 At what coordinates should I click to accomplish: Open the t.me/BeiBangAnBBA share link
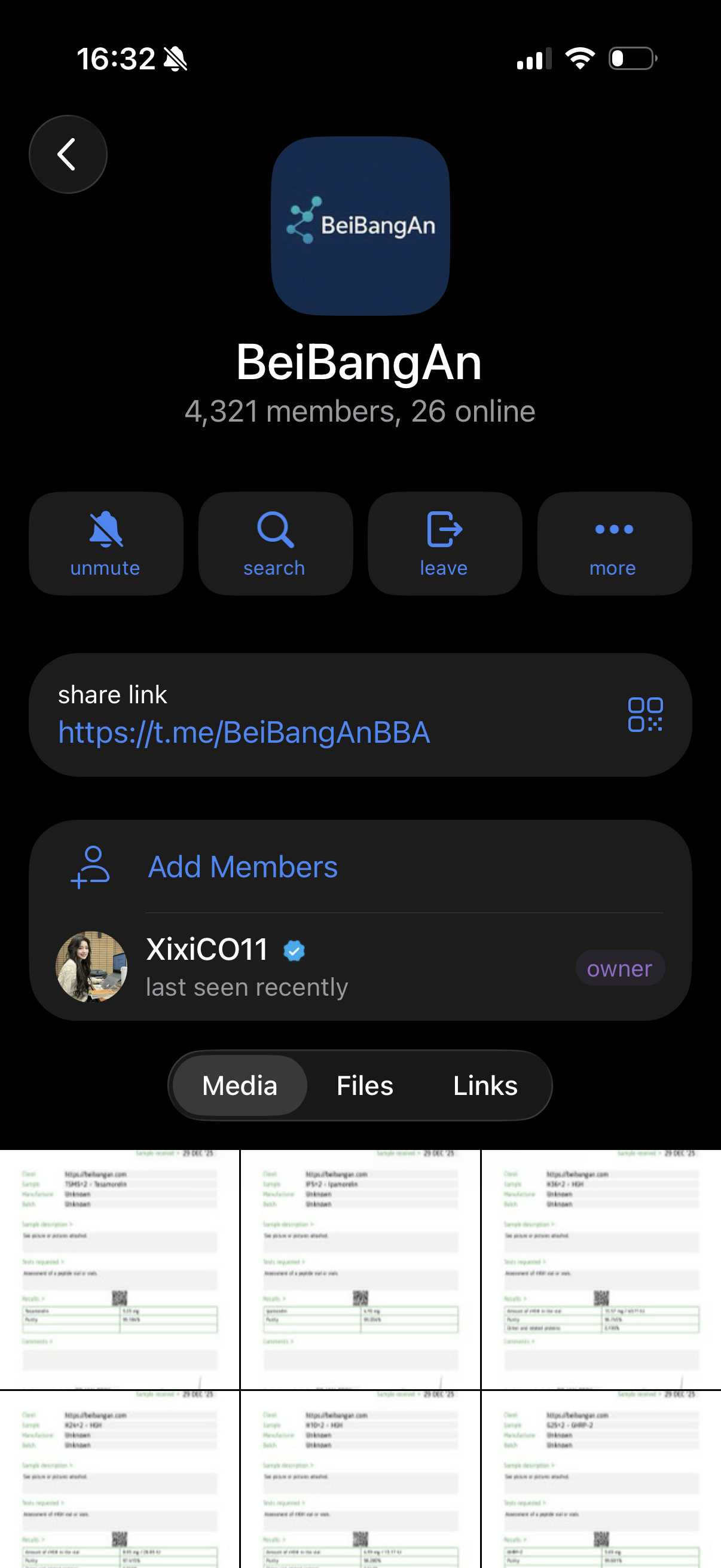tap(244, 732)
